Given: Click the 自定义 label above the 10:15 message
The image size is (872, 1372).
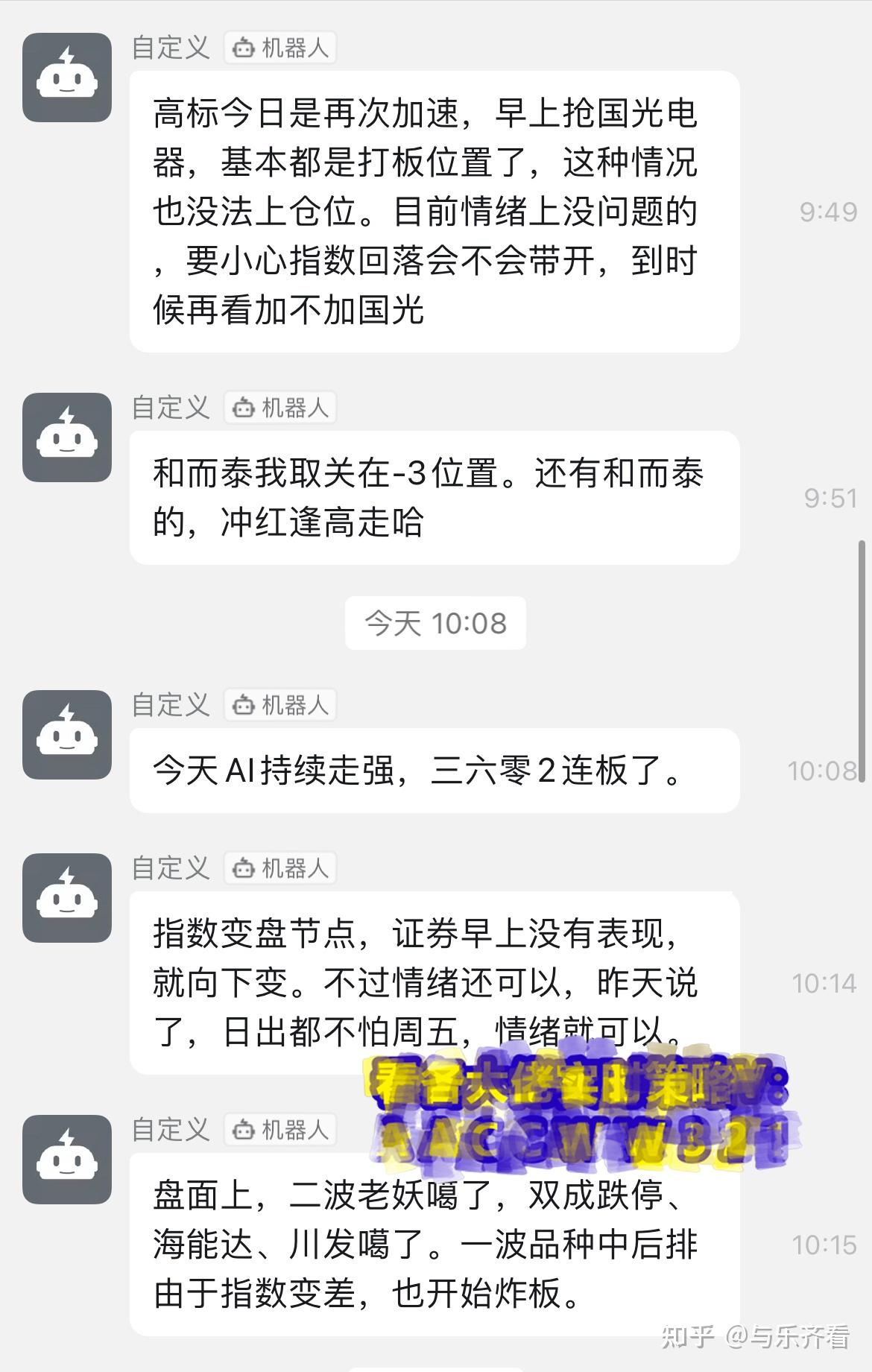Looking at the screenshot, I should pos(171,1131).
